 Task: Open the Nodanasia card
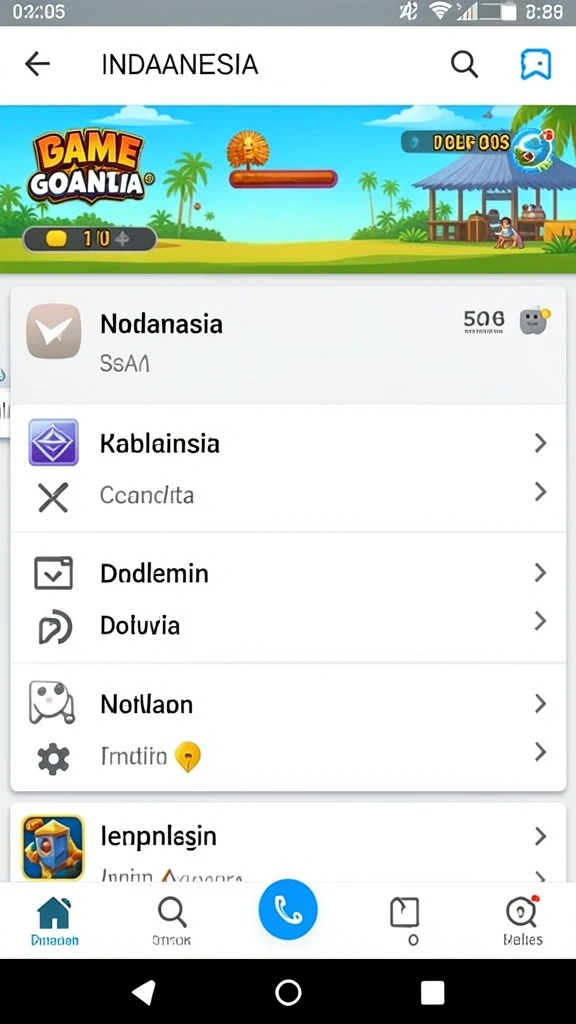pyautogui.click(x=288, y=345)
